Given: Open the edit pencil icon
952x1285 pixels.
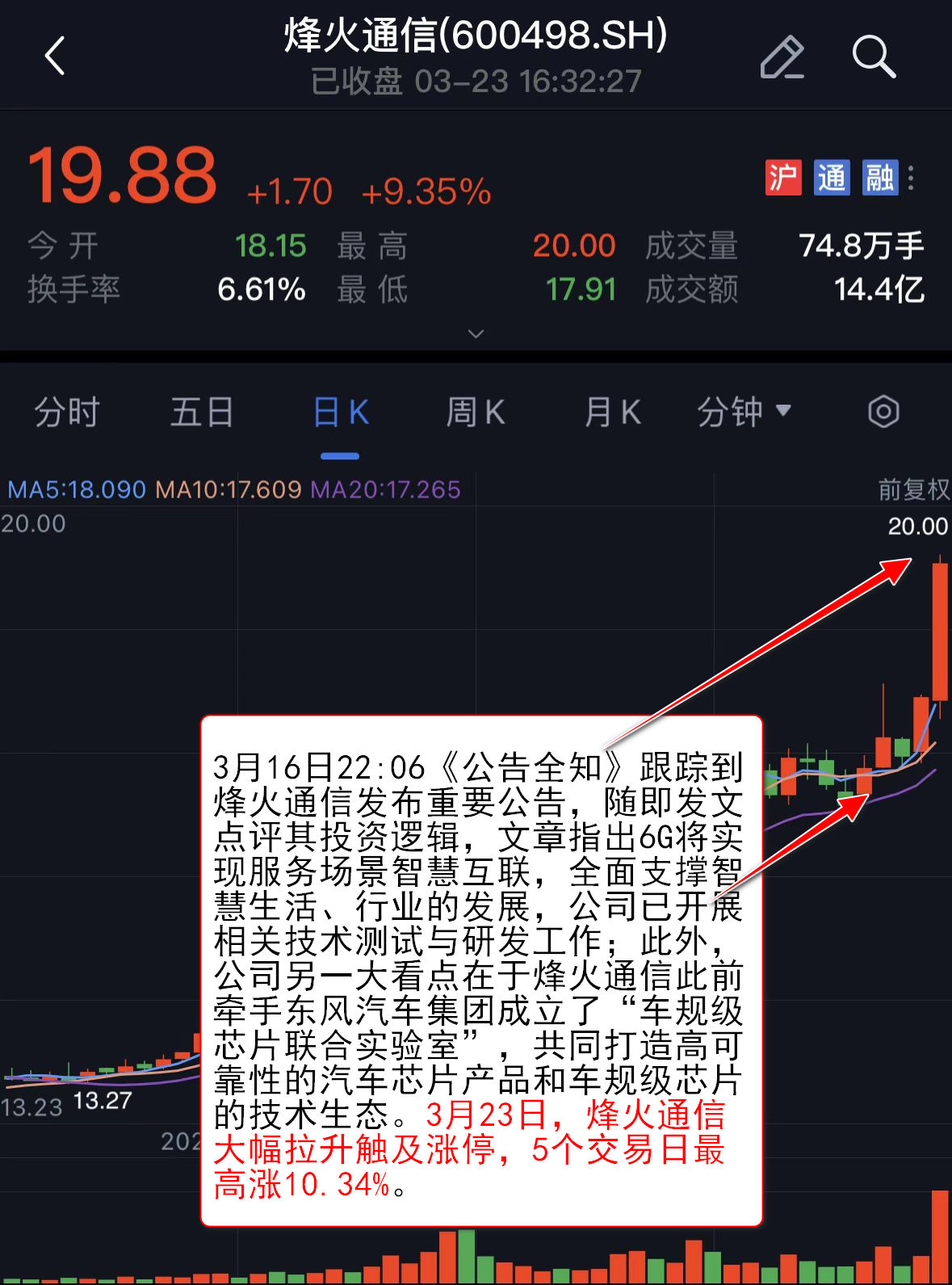Looking at the screenshot, I should pos(782,57).
